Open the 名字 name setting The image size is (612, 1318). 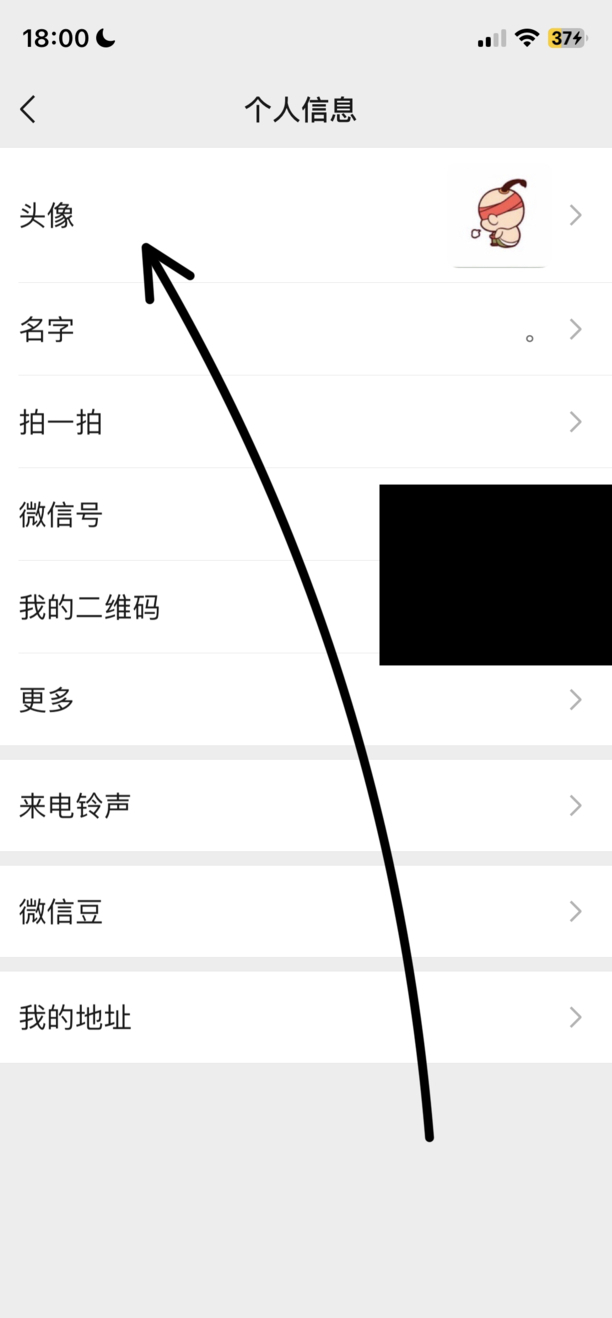tap(306, 329)
